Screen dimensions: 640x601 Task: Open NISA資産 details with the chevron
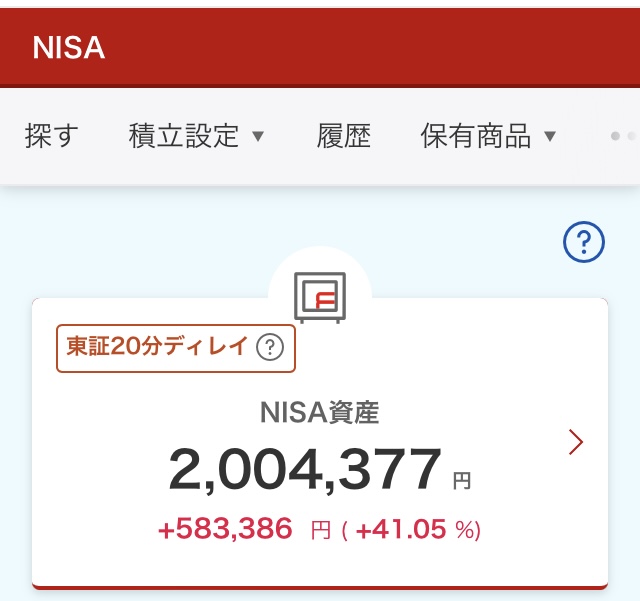pyautogui.click(x=576, y=442)
